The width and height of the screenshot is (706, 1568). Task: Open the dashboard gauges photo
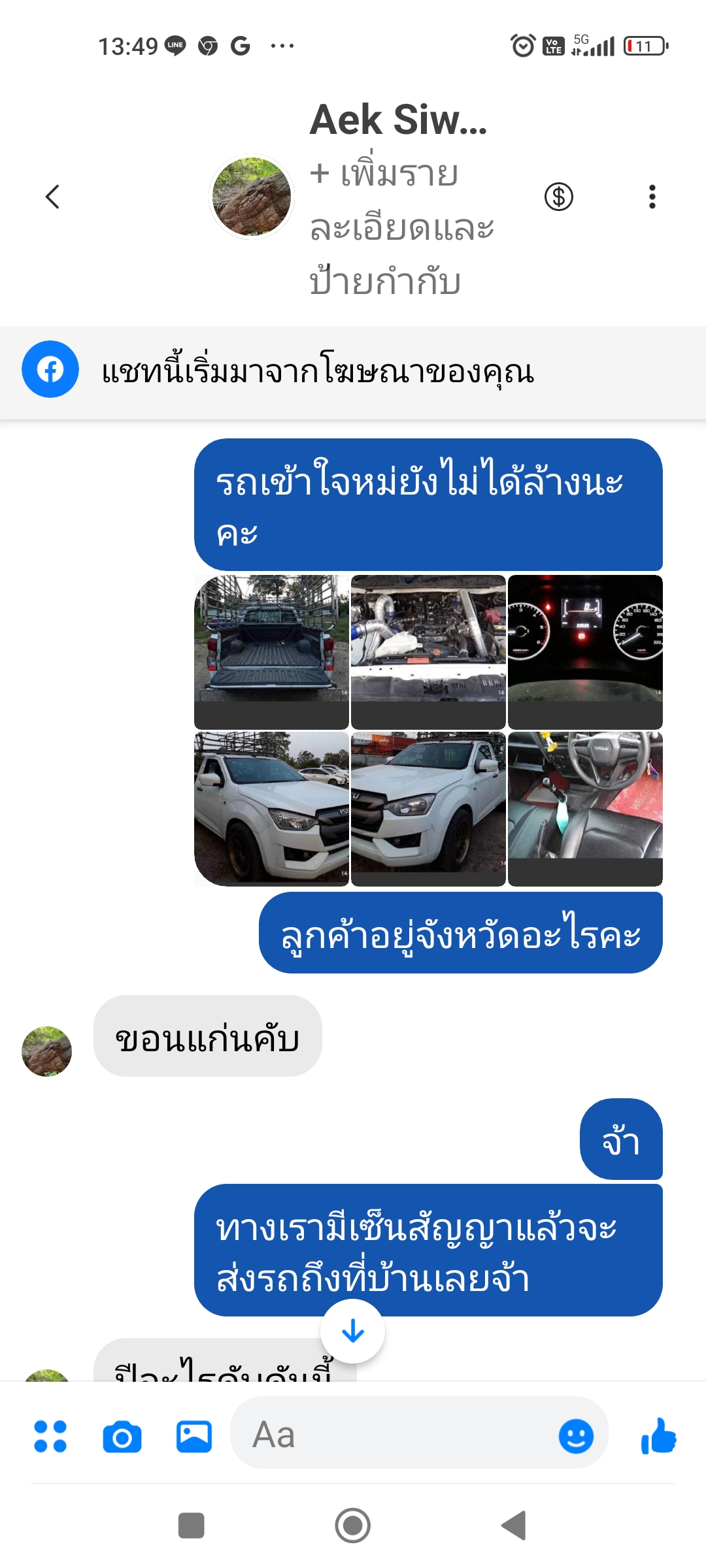tap(585, 651)
